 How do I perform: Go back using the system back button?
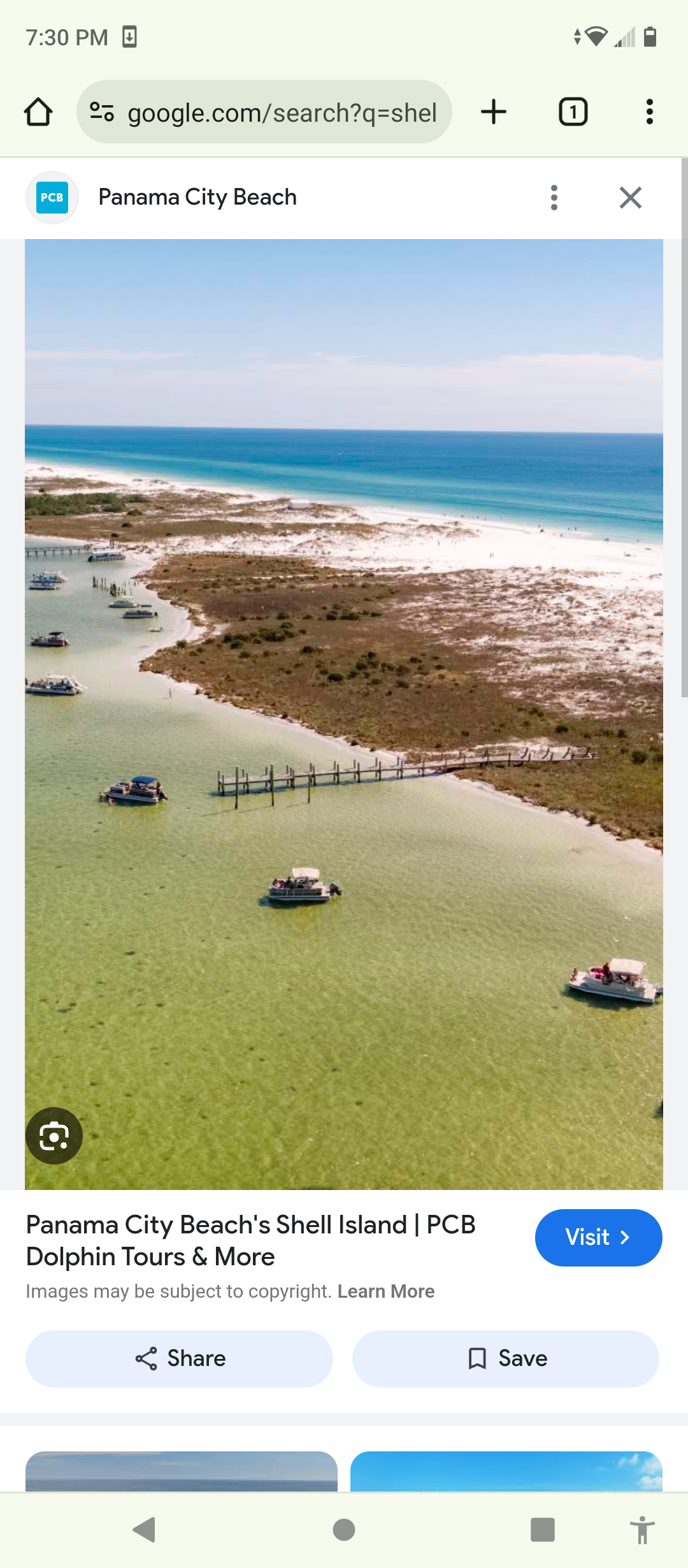click(x=145, y=1529)
